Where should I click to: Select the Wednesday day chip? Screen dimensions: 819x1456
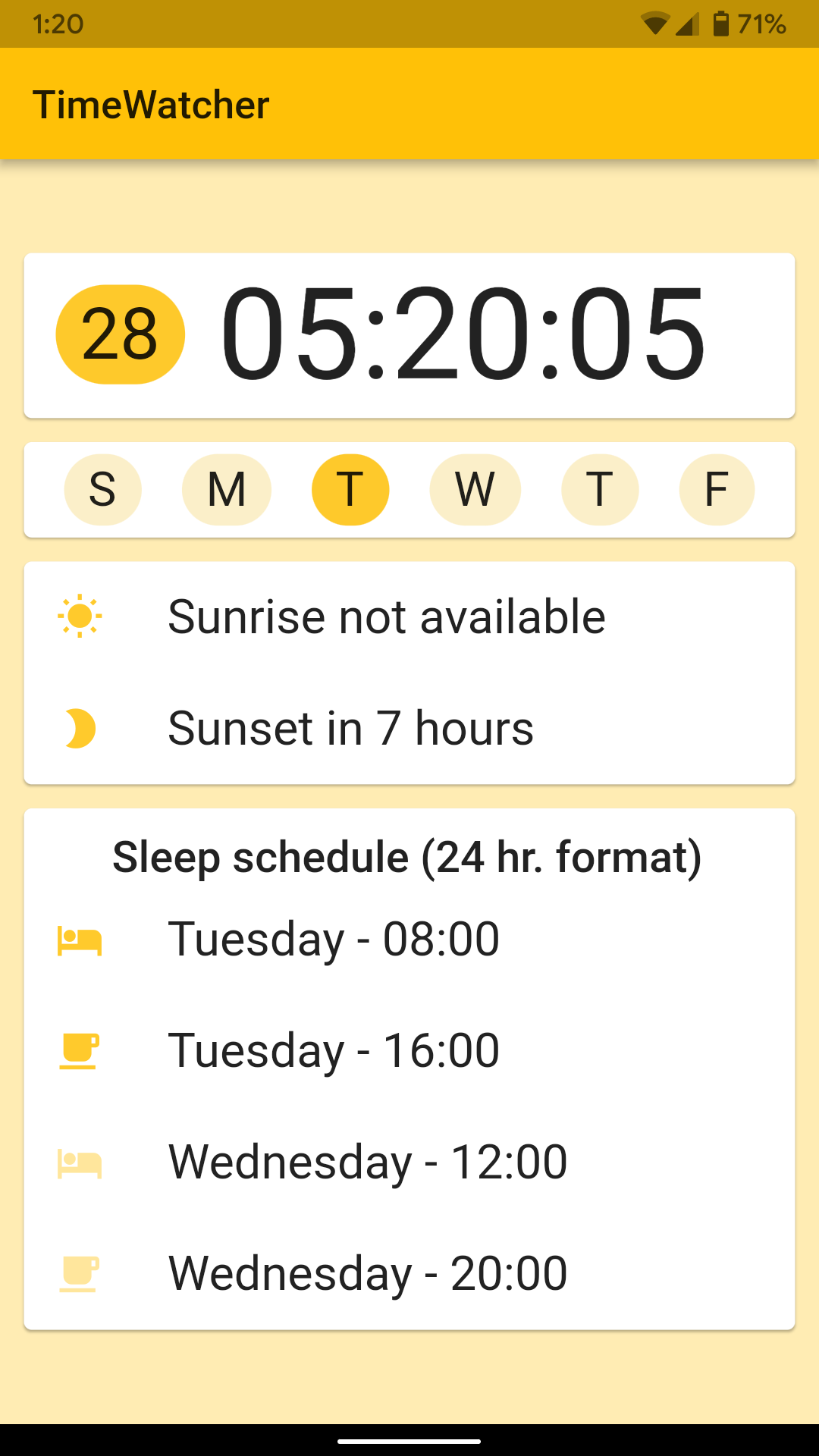pos(475,490)
